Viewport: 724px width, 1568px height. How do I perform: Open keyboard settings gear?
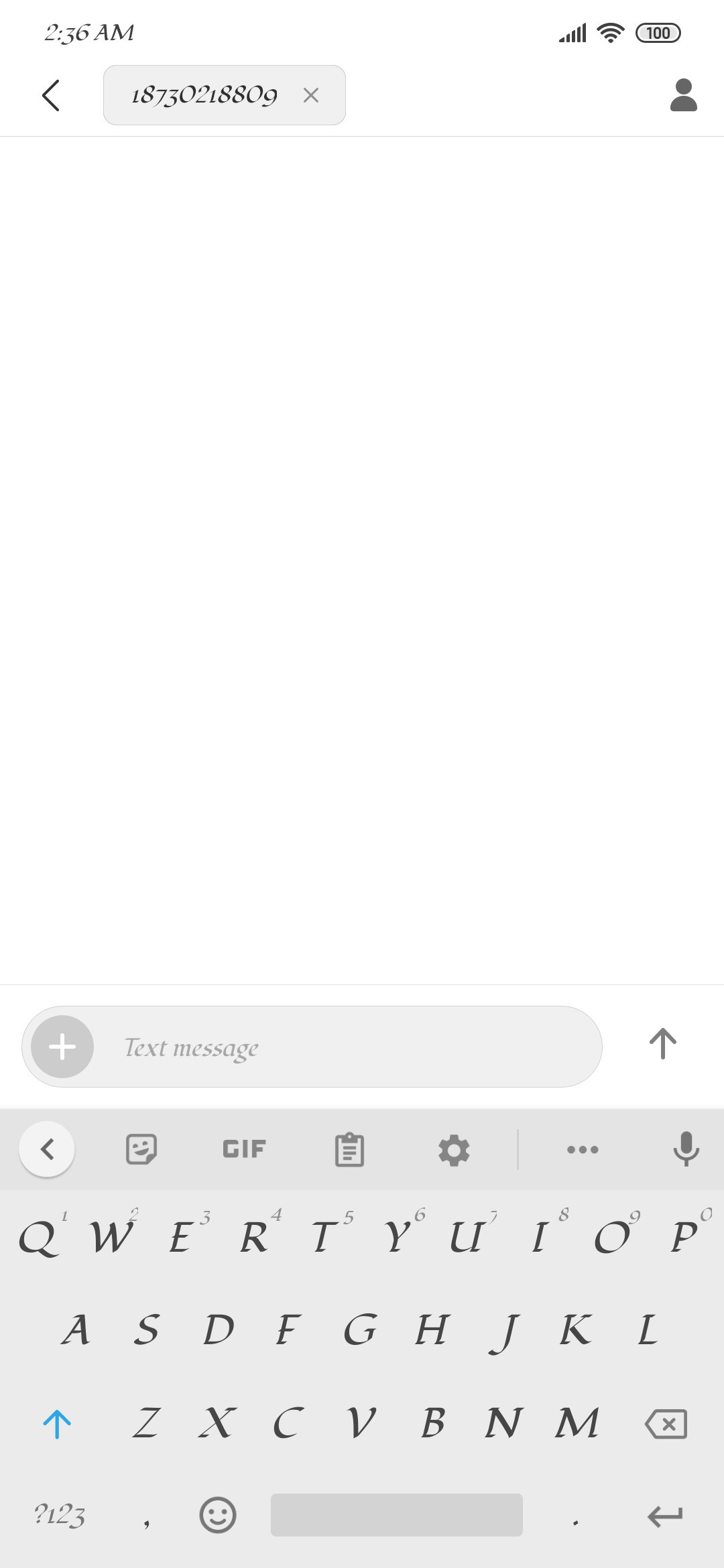point(454,1150)
